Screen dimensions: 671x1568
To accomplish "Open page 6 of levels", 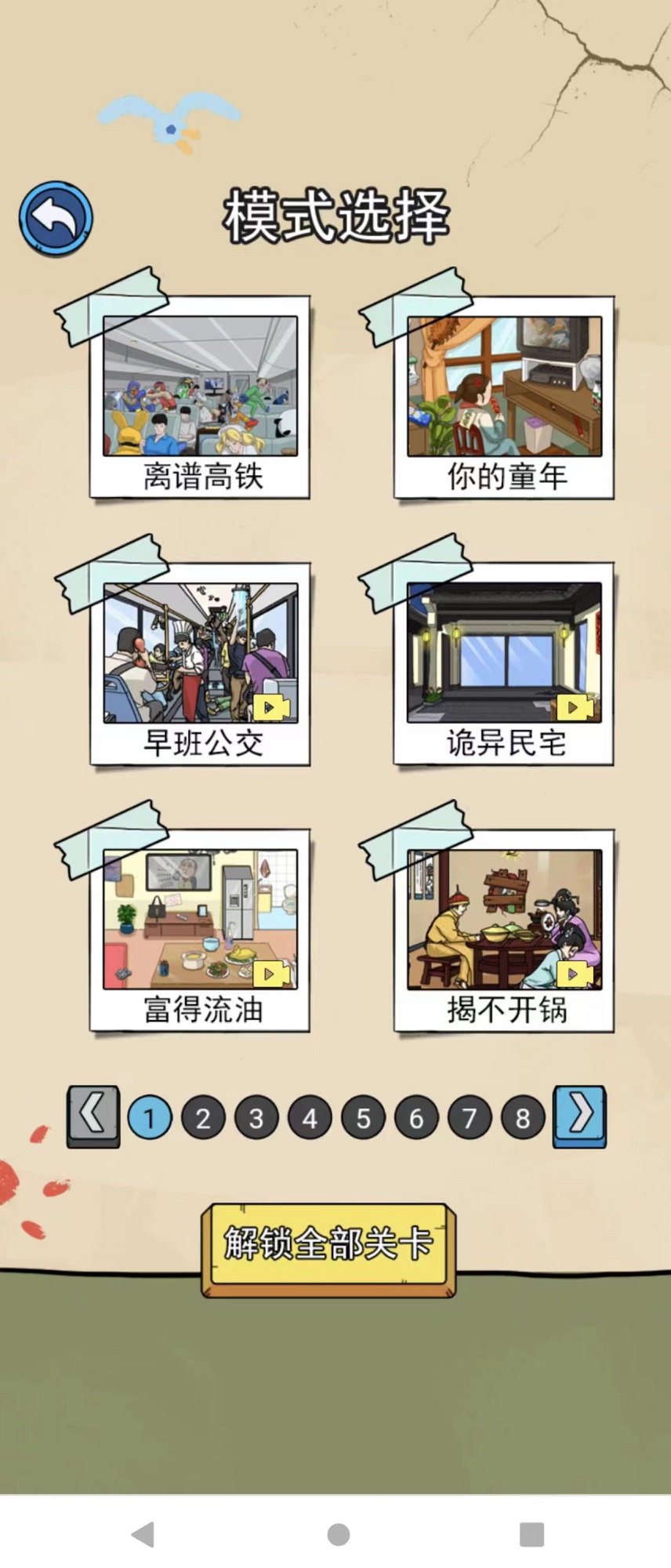I will click(416, 1118).
